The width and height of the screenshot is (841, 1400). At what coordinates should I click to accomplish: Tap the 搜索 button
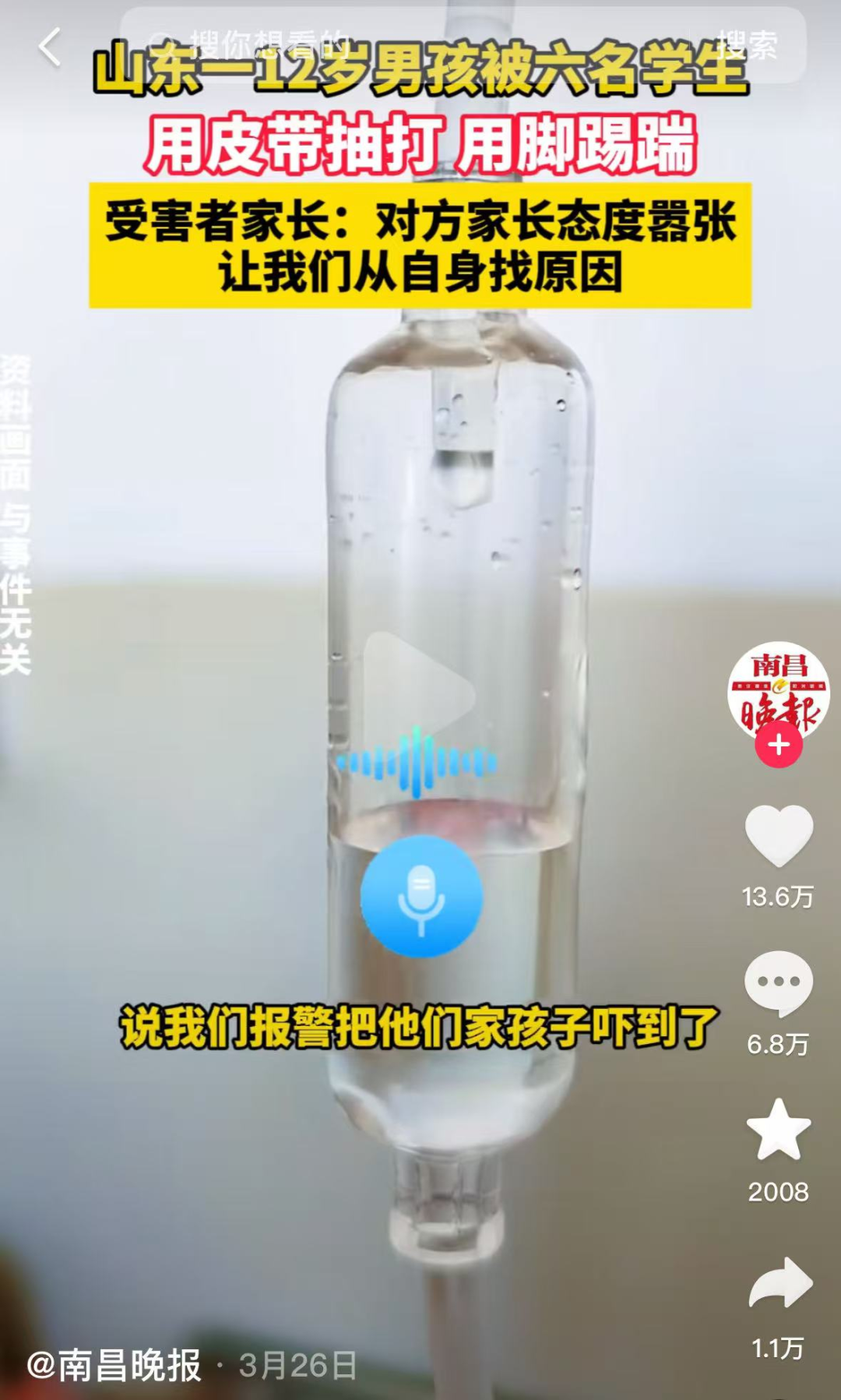pos(746,45)
